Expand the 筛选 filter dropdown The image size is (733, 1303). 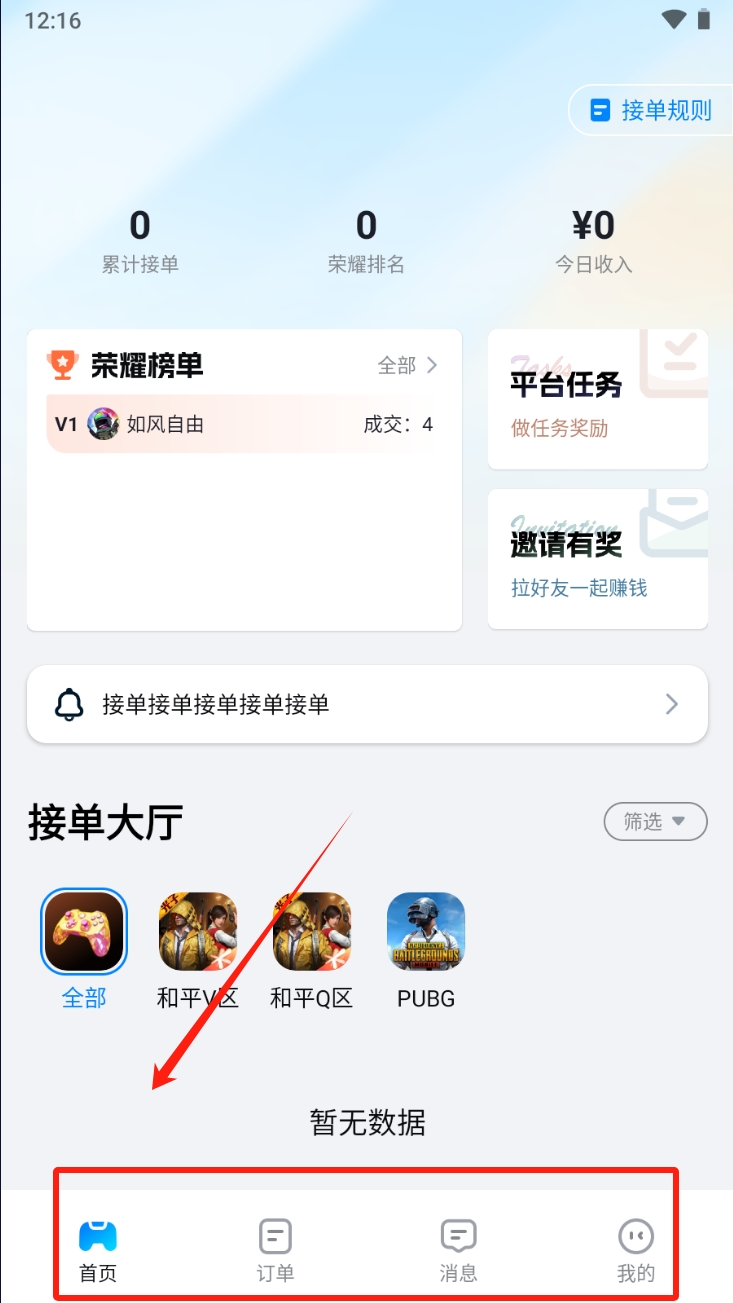click(655, 822)
